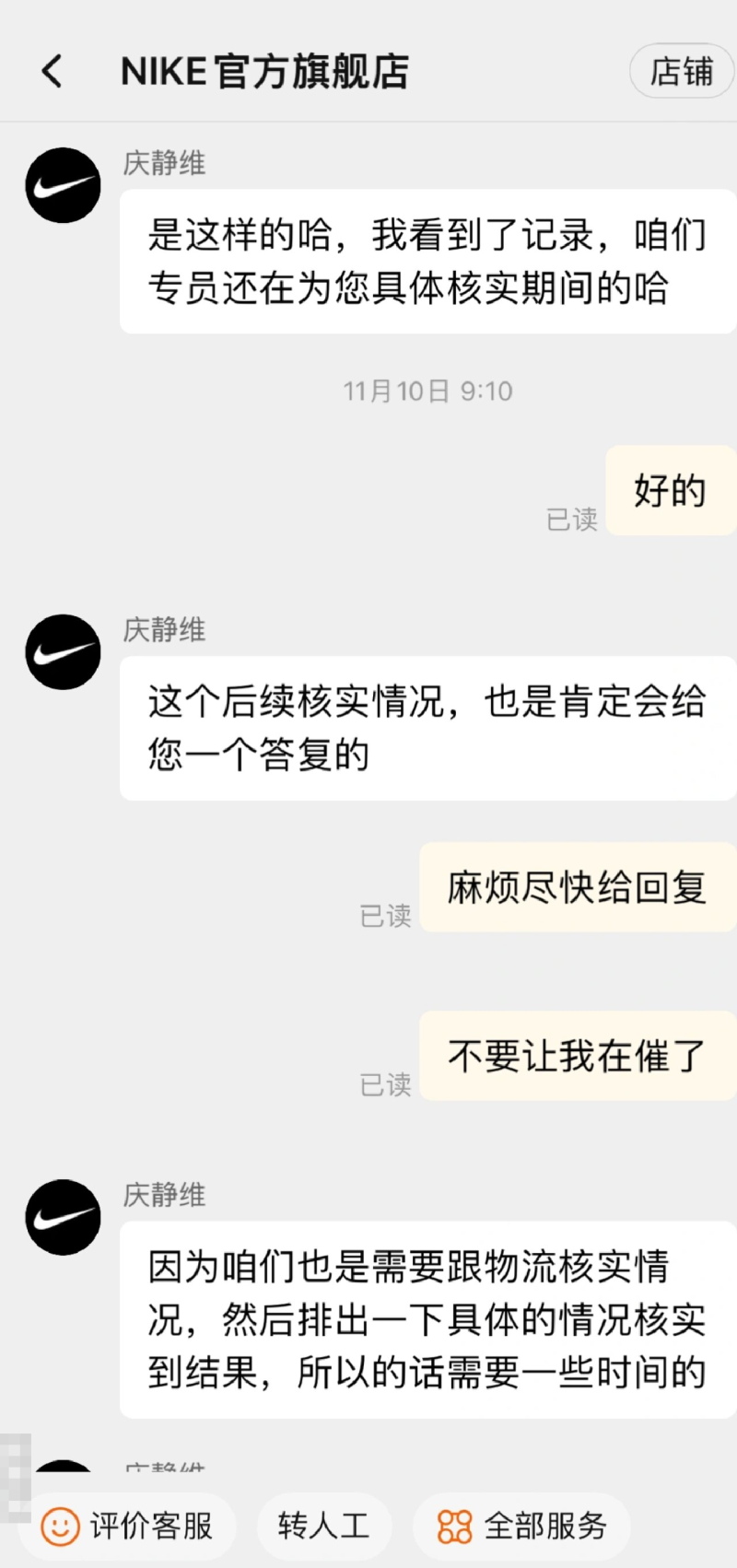This screenshot has height=1568, width=737.
Task: Tap 评价客服 to rate customer service
Action: pos(129,1526)
